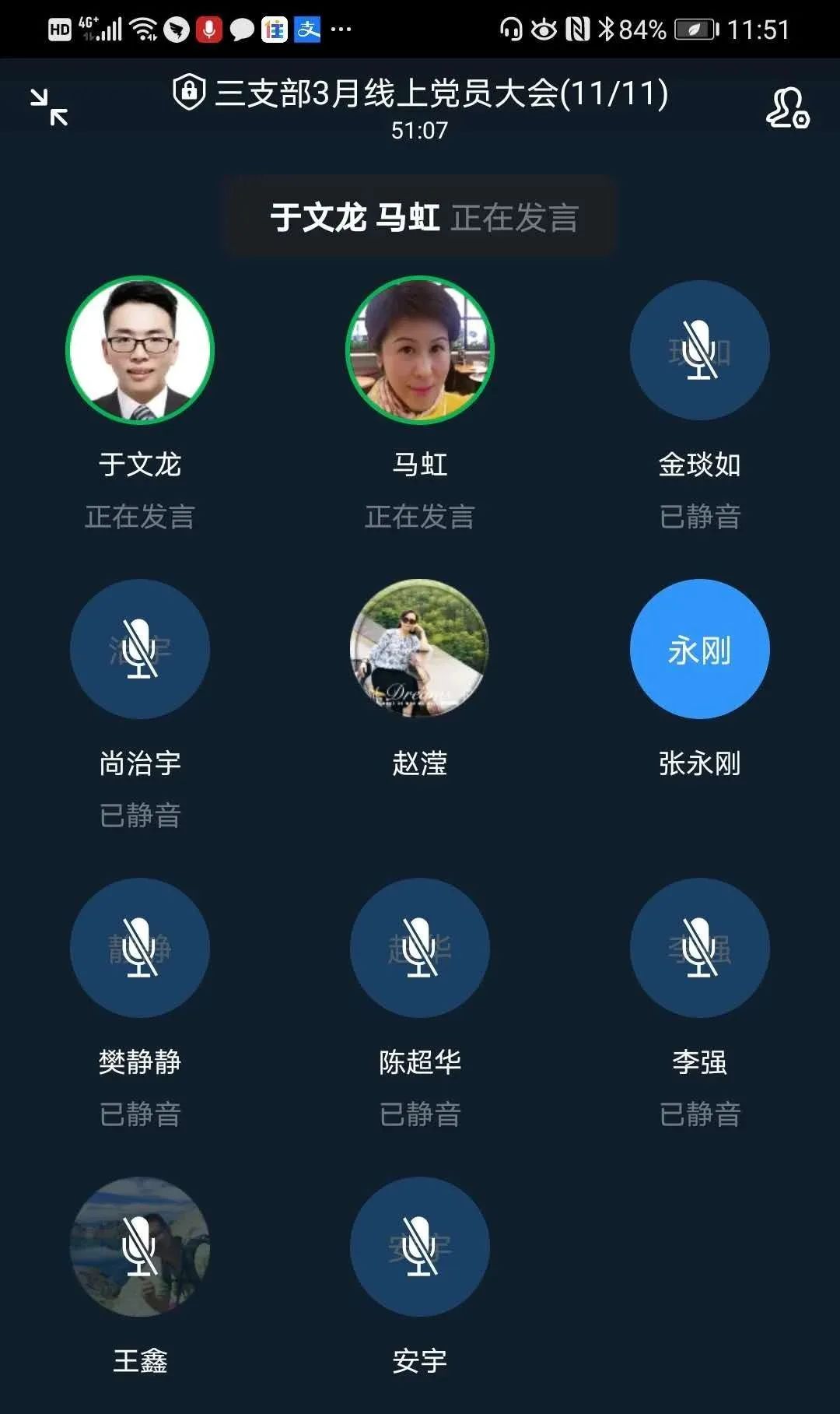Tap participant 于文龙's avatar
Screen dimensions: 840x1414
click(140, 350)
